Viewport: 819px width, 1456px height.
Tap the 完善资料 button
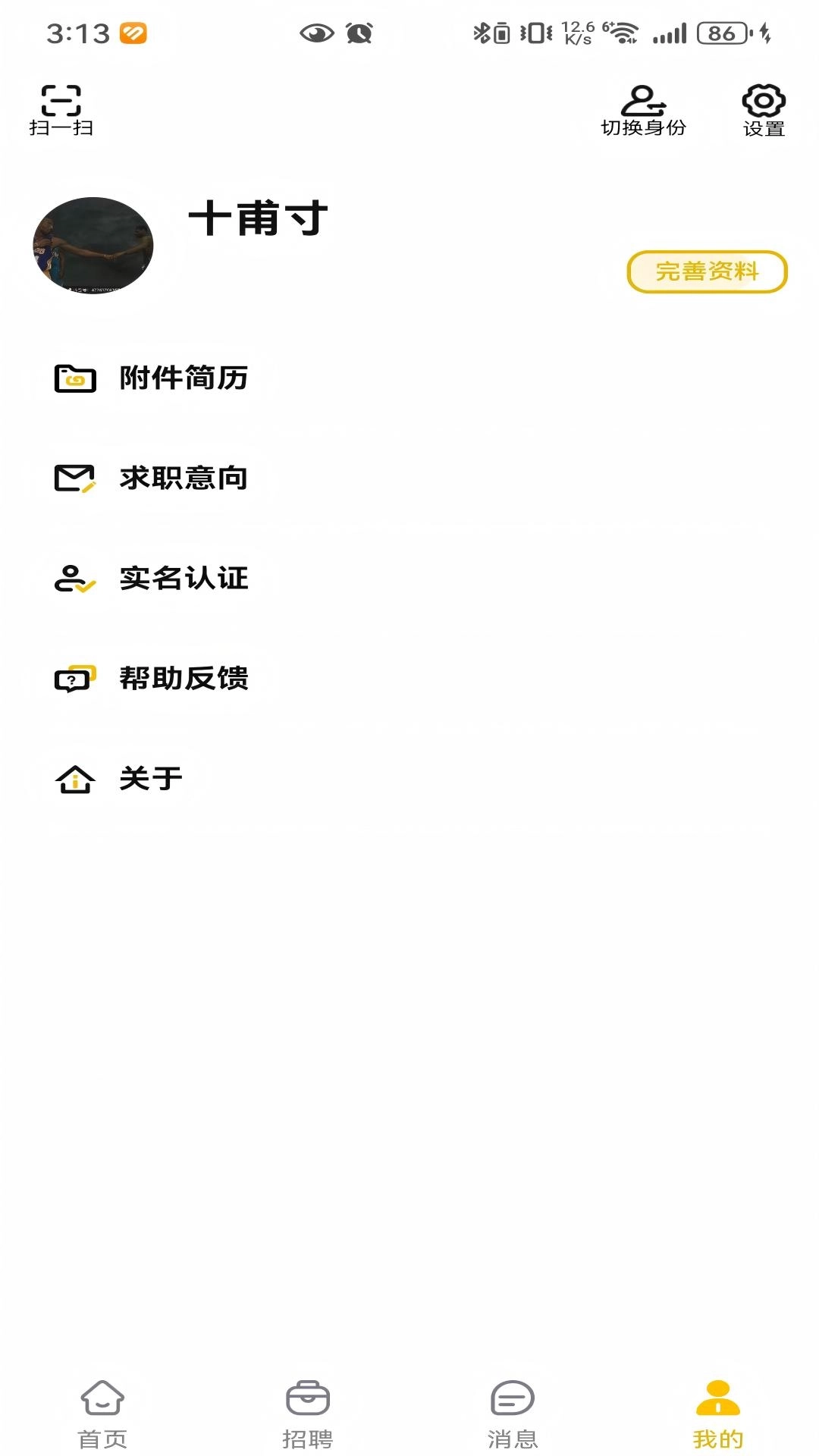[705, 271]
